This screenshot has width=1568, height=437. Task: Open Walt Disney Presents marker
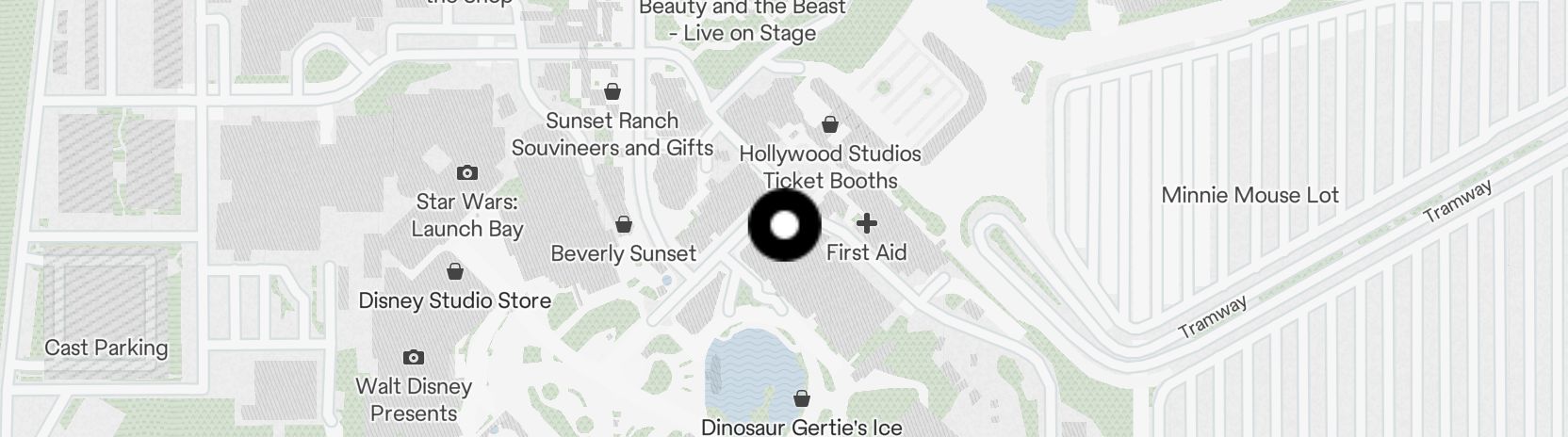[x=413, y=358]
